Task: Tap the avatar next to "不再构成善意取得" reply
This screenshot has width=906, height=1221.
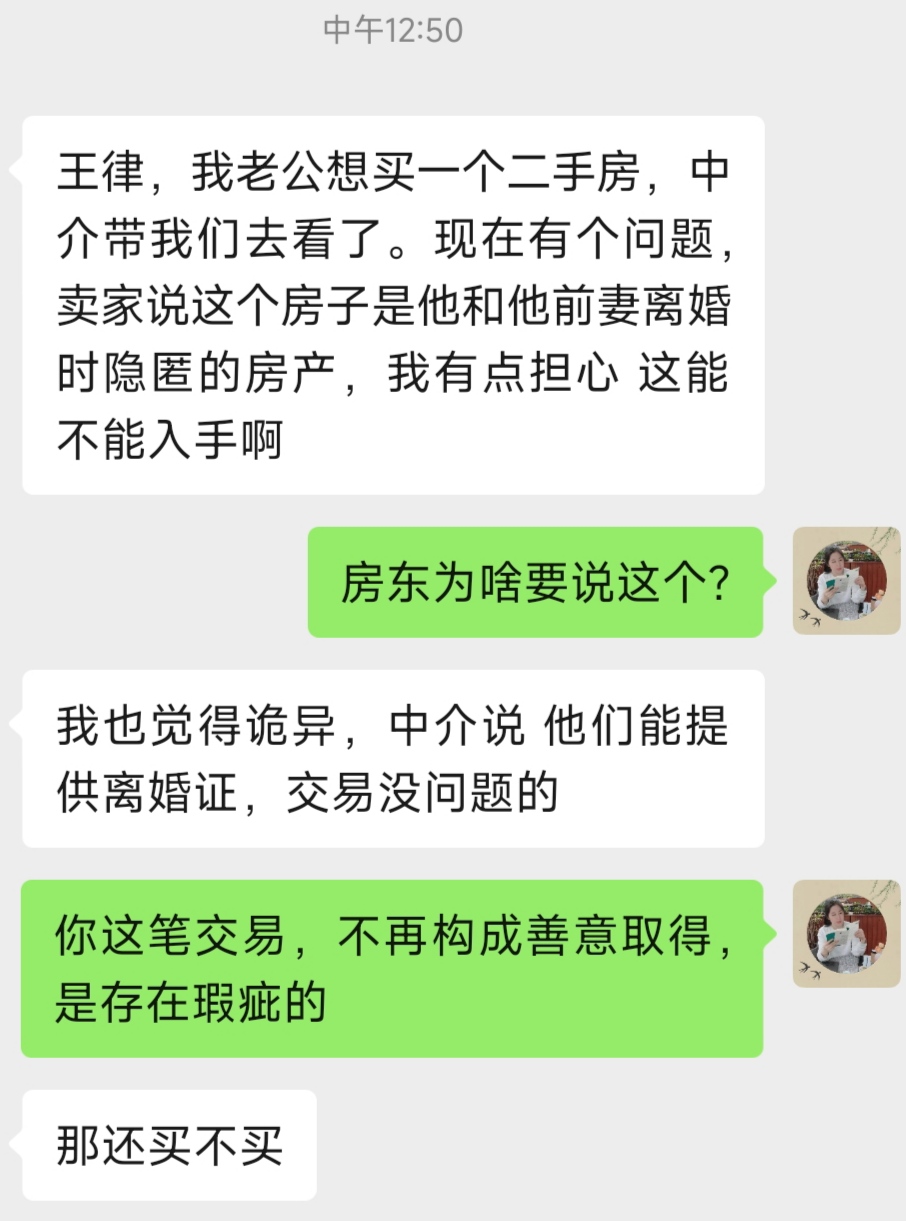Action: point(846,934)
